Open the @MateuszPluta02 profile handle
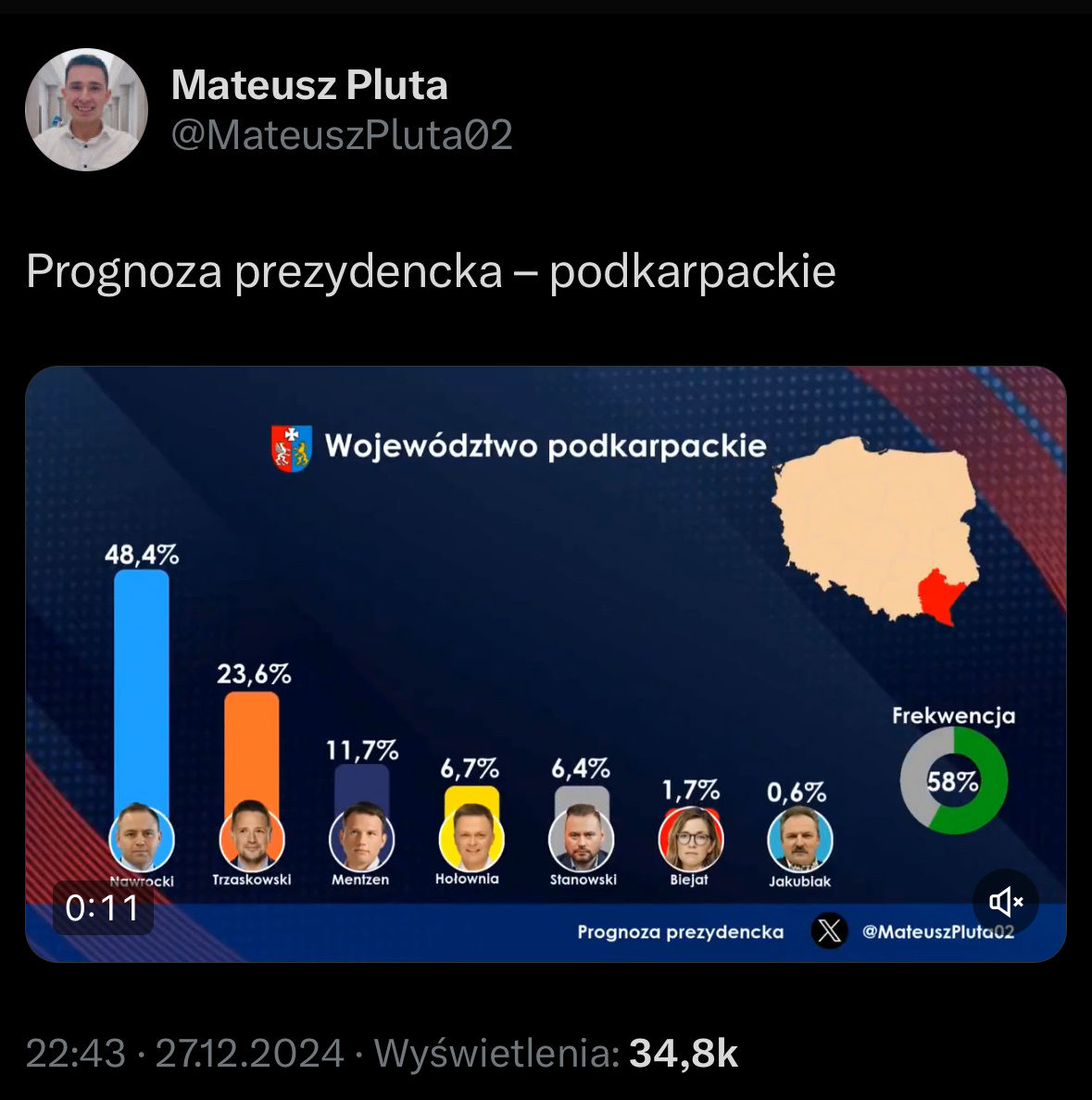The height and width of the screenshot is (1100, 1092). pos(342,135)
